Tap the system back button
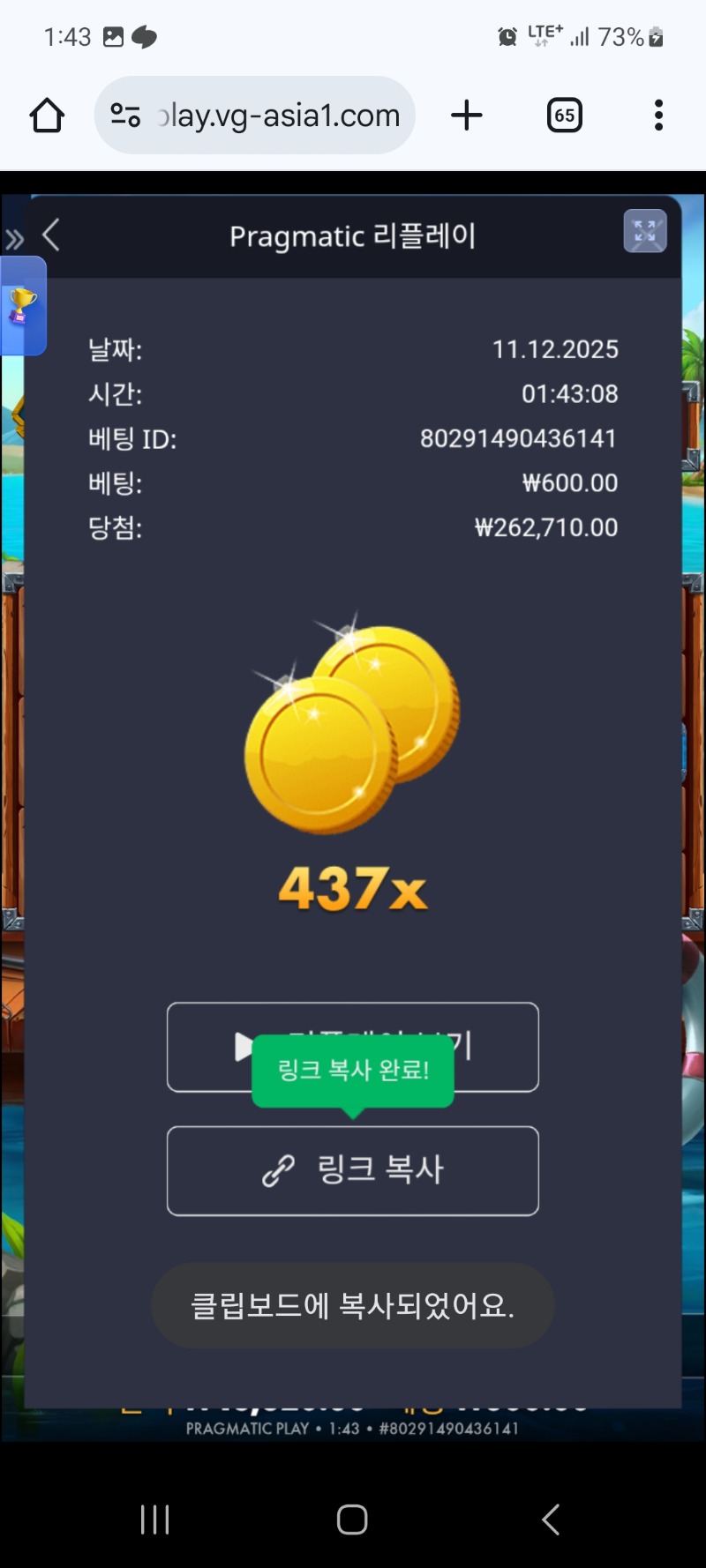This screenshot has height=1568, width=706. point(551,1519)
